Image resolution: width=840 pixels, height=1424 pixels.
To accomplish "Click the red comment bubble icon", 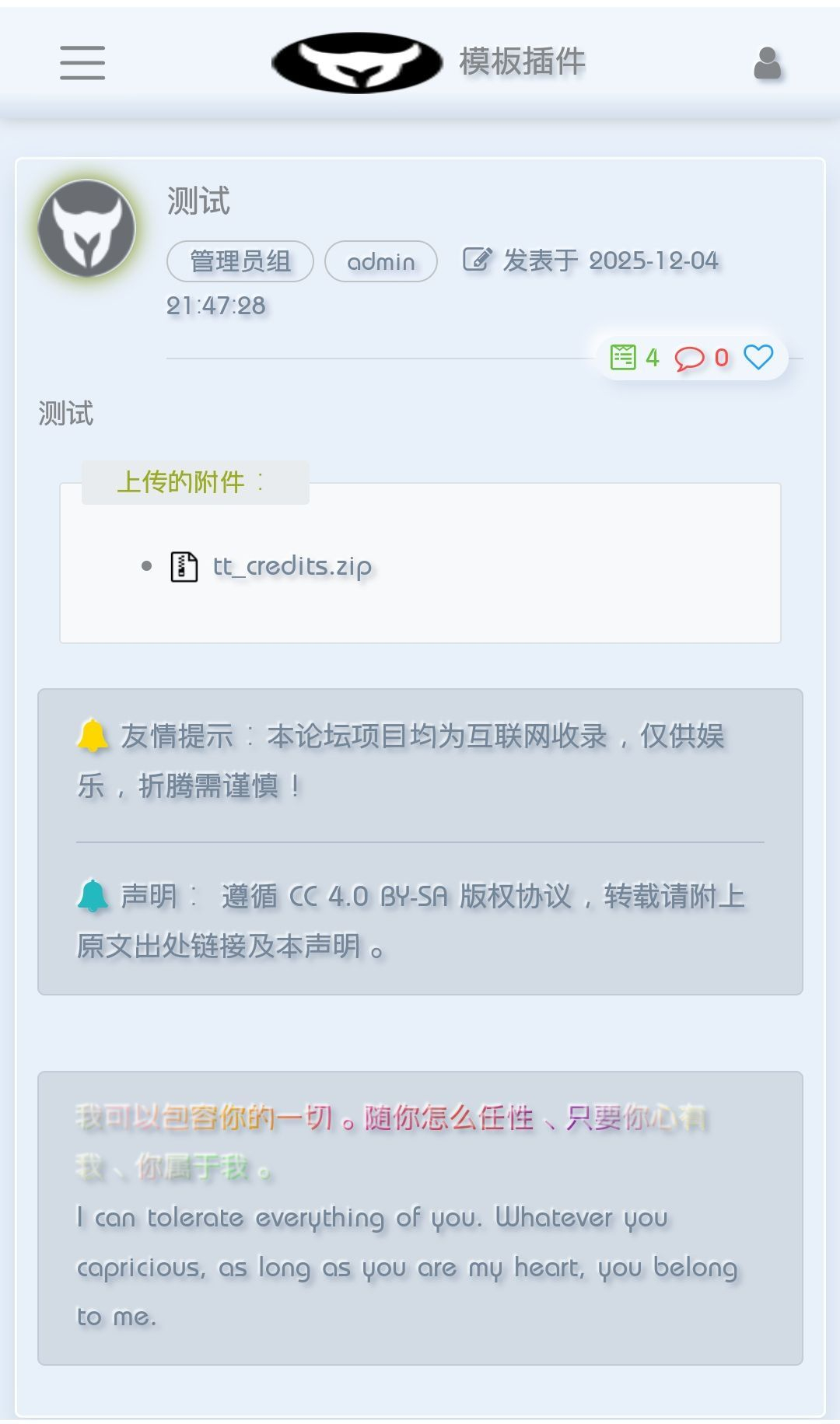I will coord(688,359).
